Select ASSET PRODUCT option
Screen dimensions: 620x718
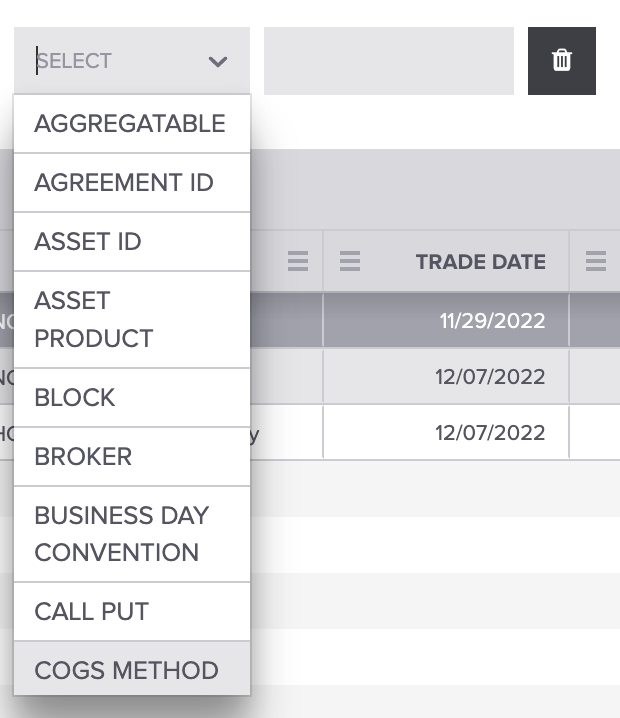[x=131, y=320]
